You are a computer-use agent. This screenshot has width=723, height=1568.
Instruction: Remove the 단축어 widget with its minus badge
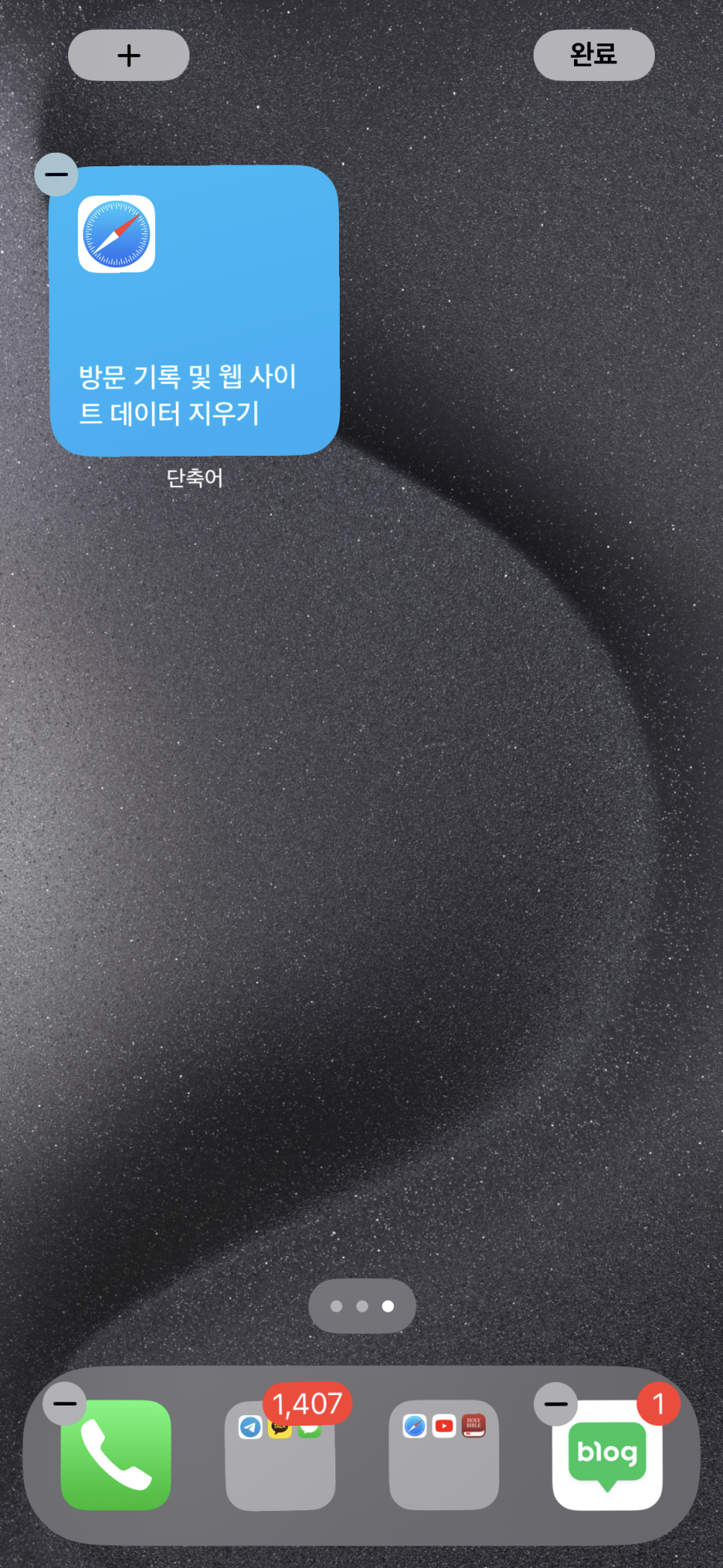pos(56,174)
